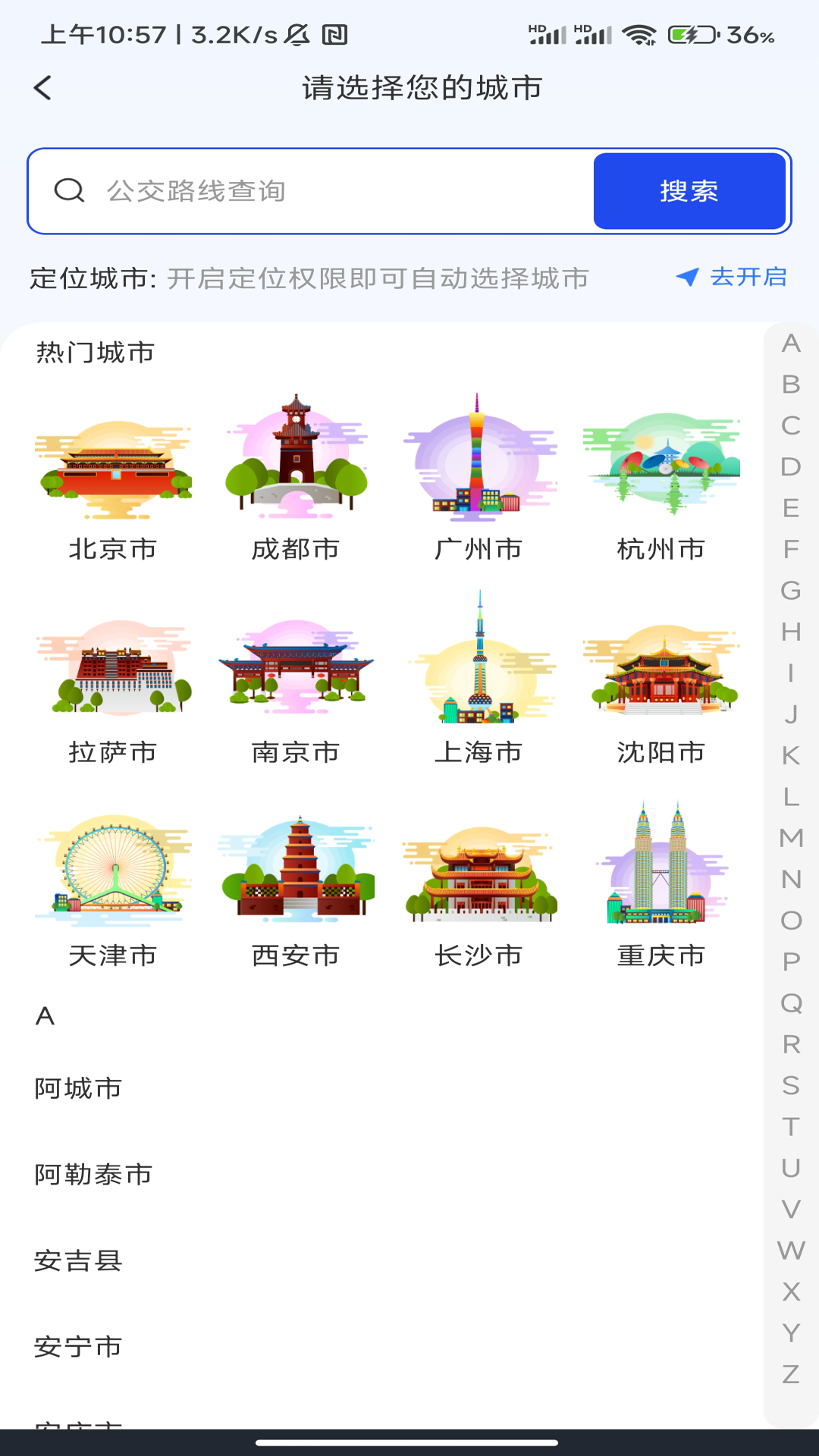Viewport: 819px width, 1456px height.
Task: Select 阿勒泰市 from the list
Action: (x=93, y=1175)
